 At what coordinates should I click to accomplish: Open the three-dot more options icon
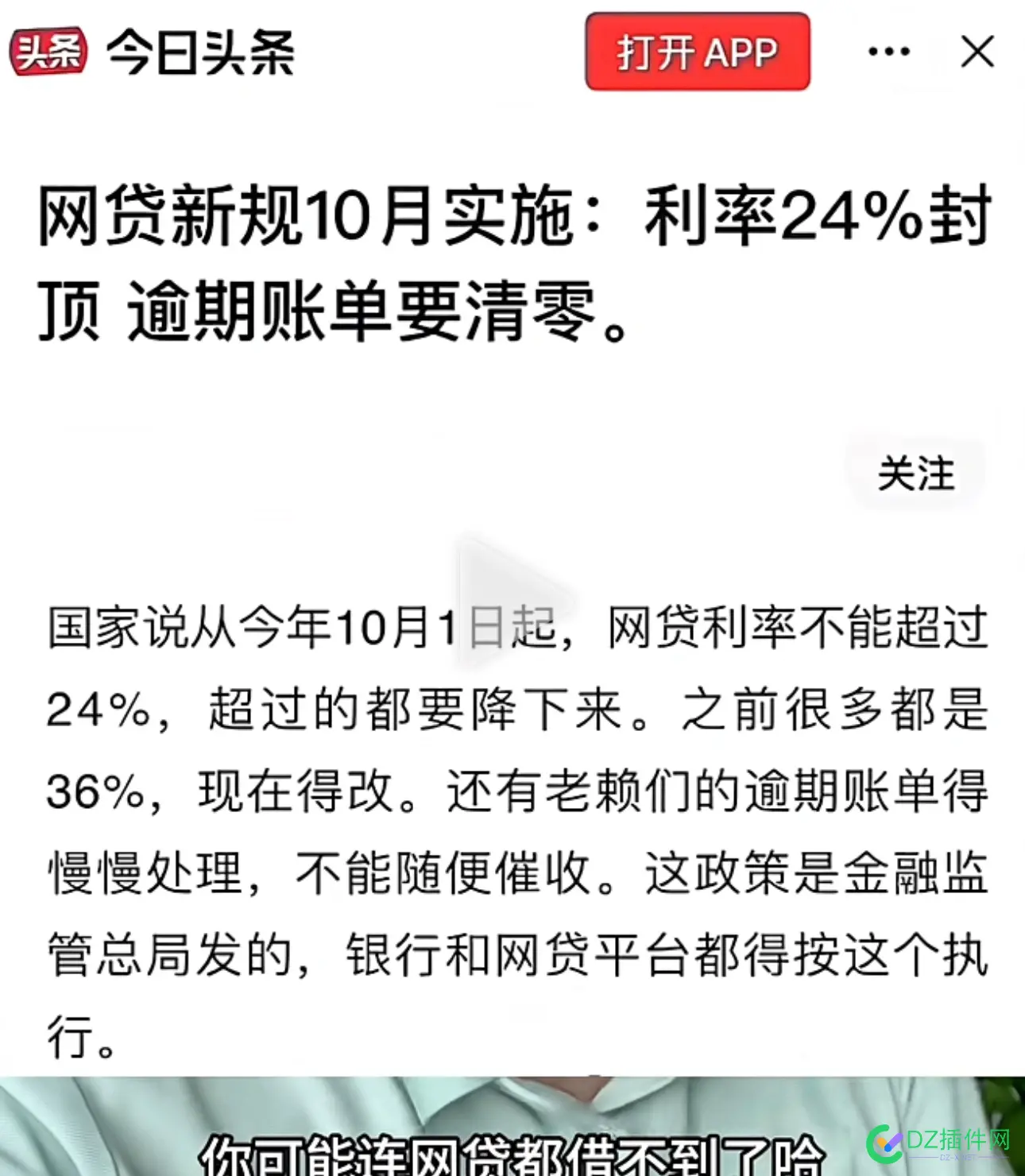tap(888, 50)
